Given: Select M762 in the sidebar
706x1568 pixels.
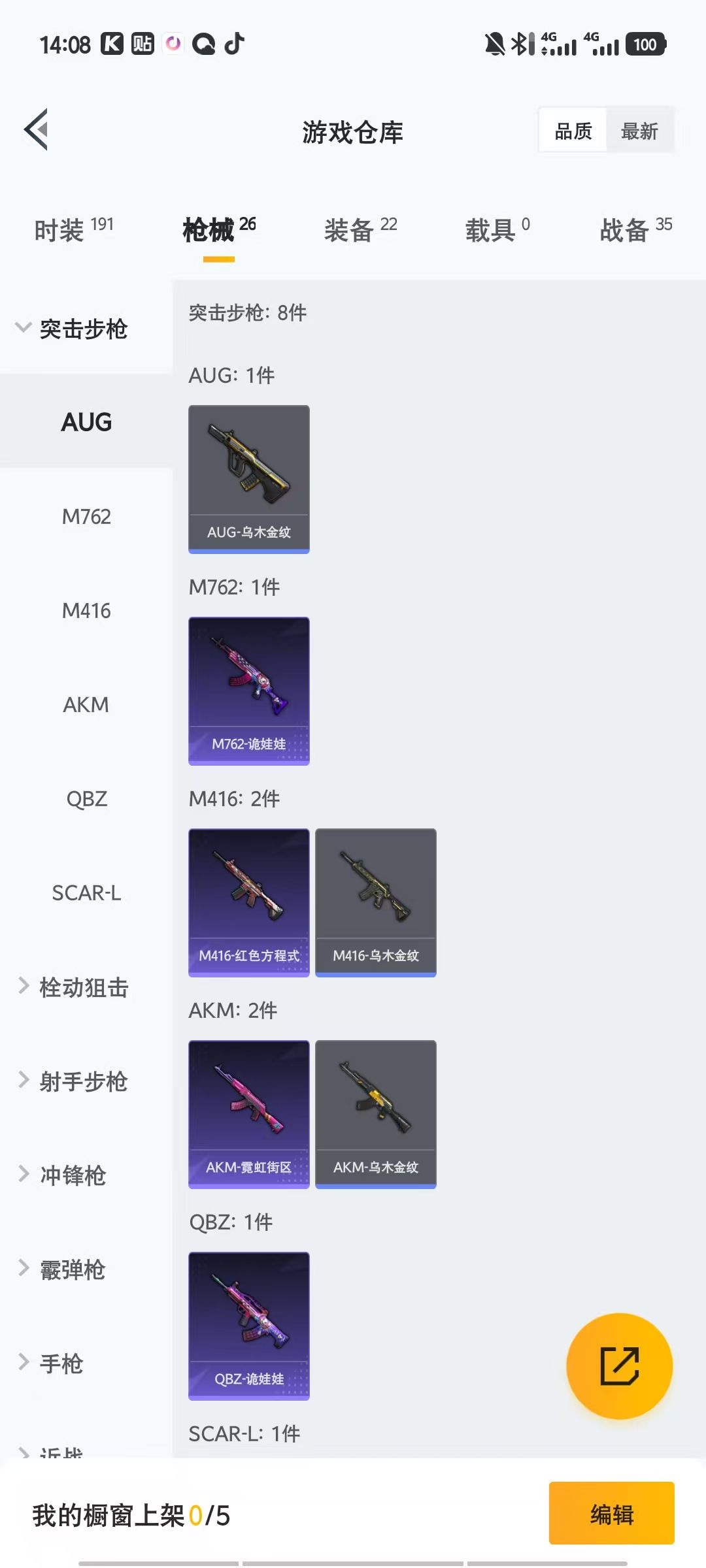Looking at the screenshot, I should [86, 517].
